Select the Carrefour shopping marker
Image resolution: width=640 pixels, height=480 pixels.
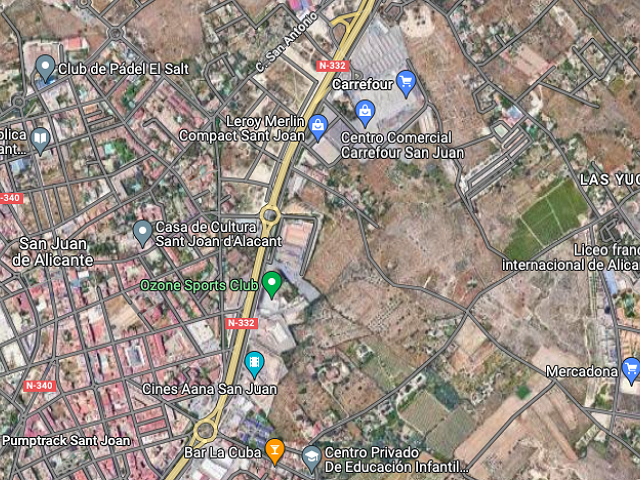coord(405,81)
